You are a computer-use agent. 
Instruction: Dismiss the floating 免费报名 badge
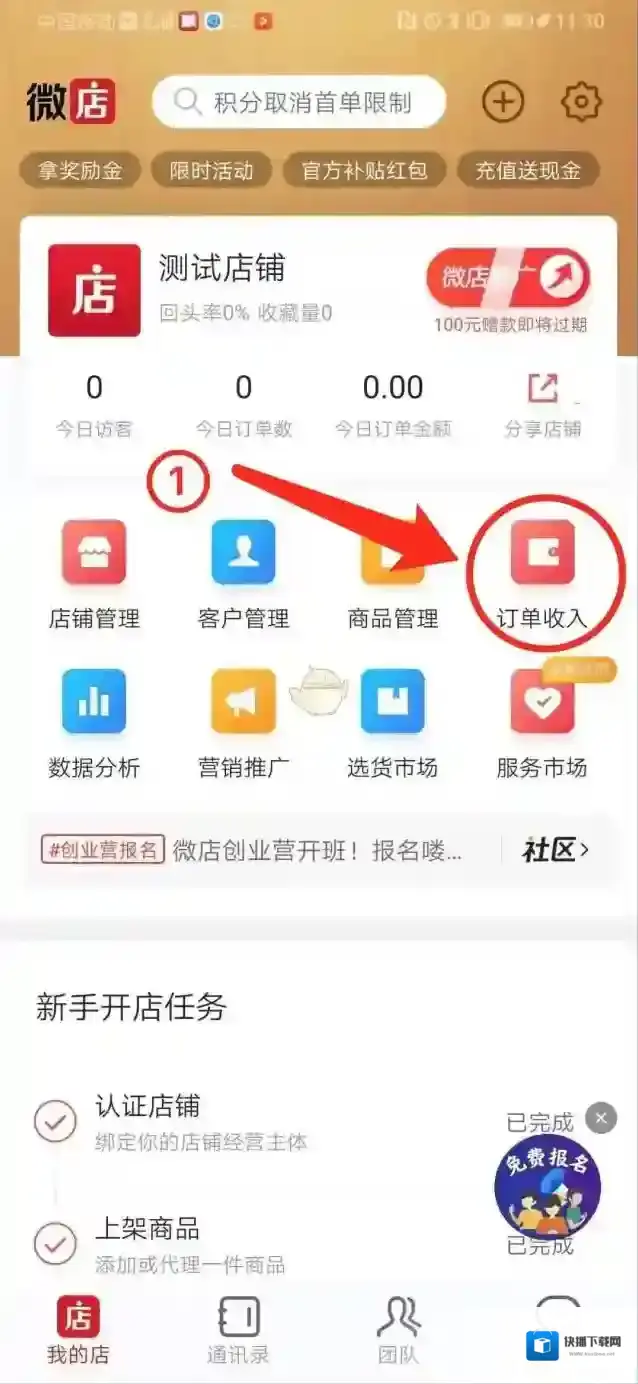600,1117
